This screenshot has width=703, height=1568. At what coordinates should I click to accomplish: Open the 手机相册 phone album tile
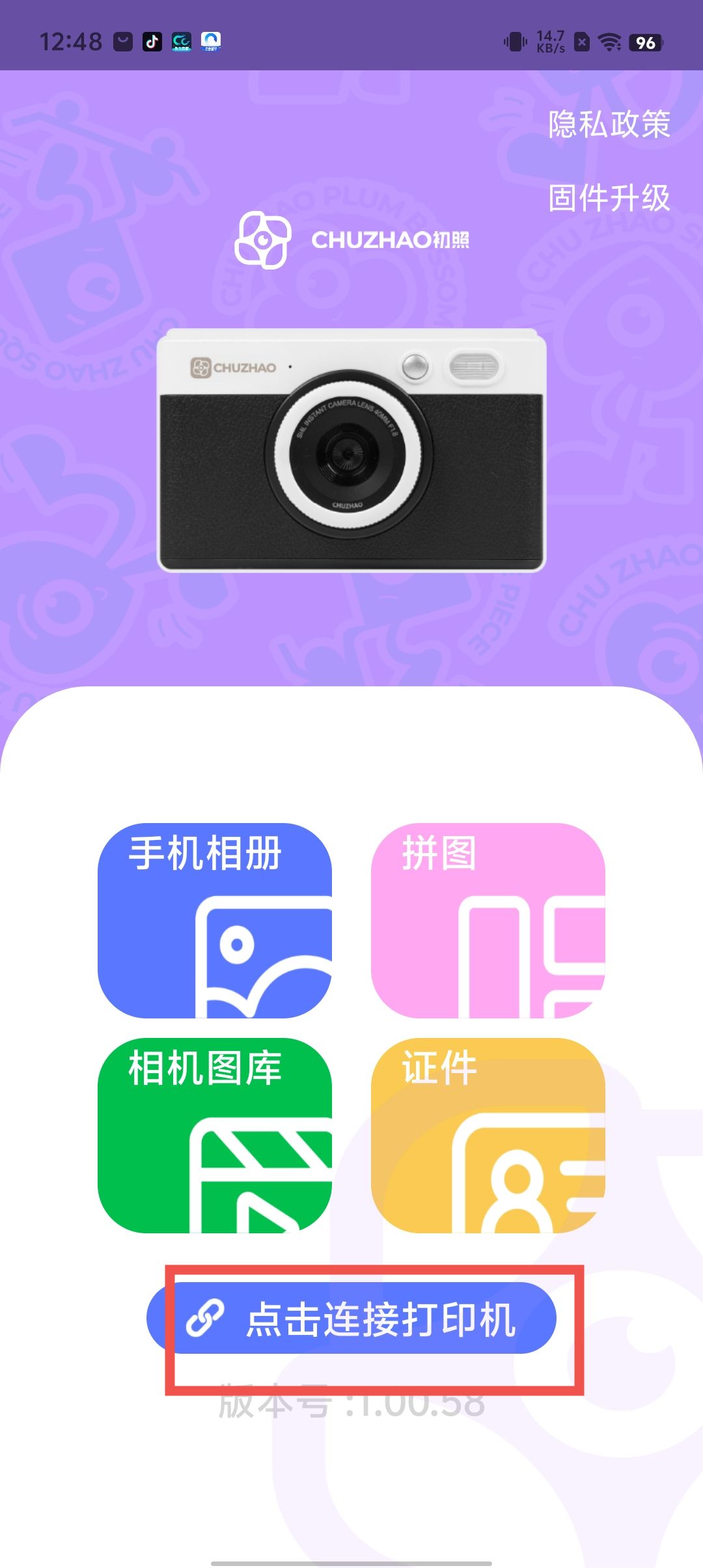coord(215,920)
